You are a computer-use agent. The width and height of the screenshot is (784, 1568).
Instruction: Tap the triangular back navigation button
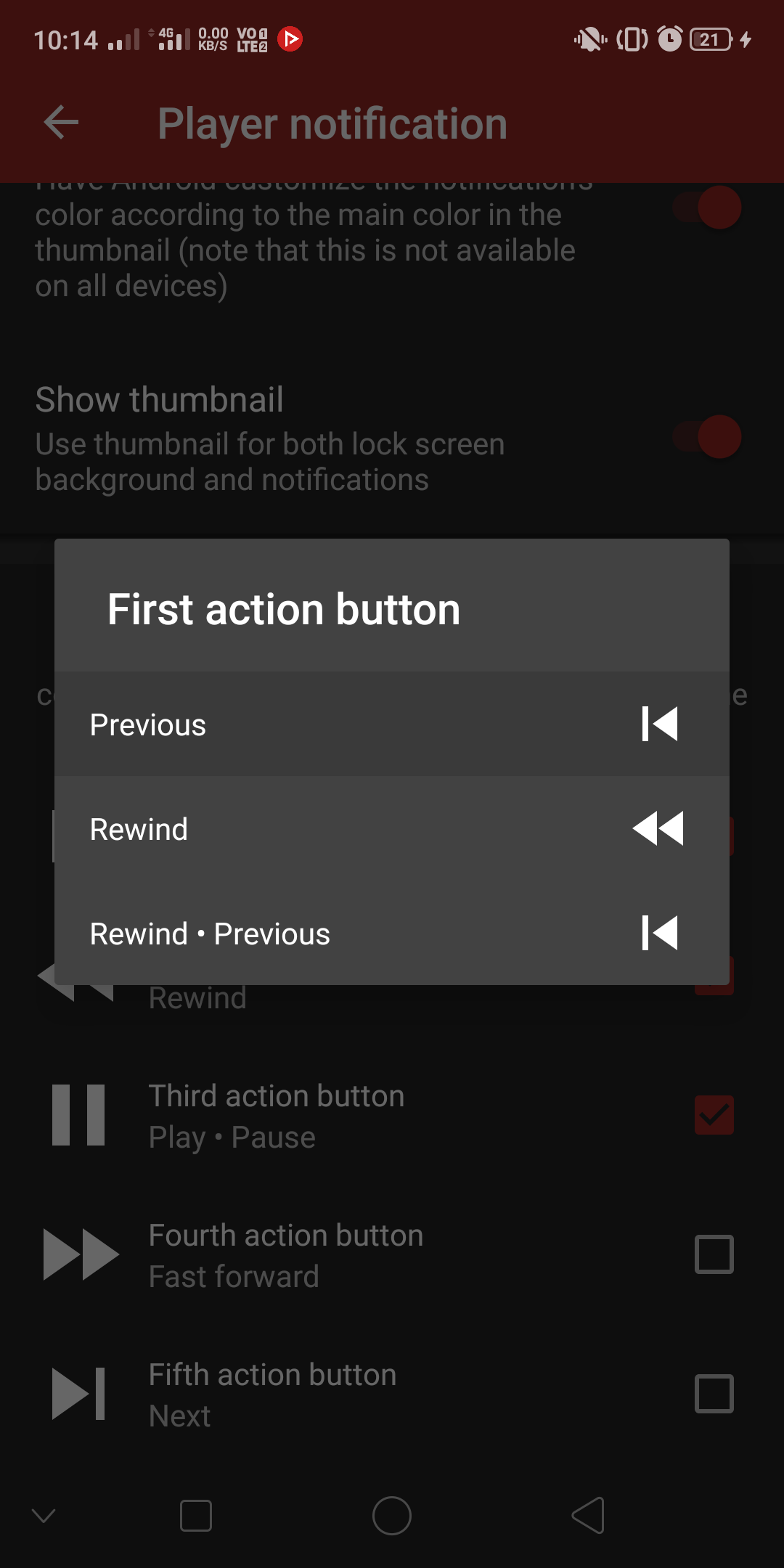588,1516
